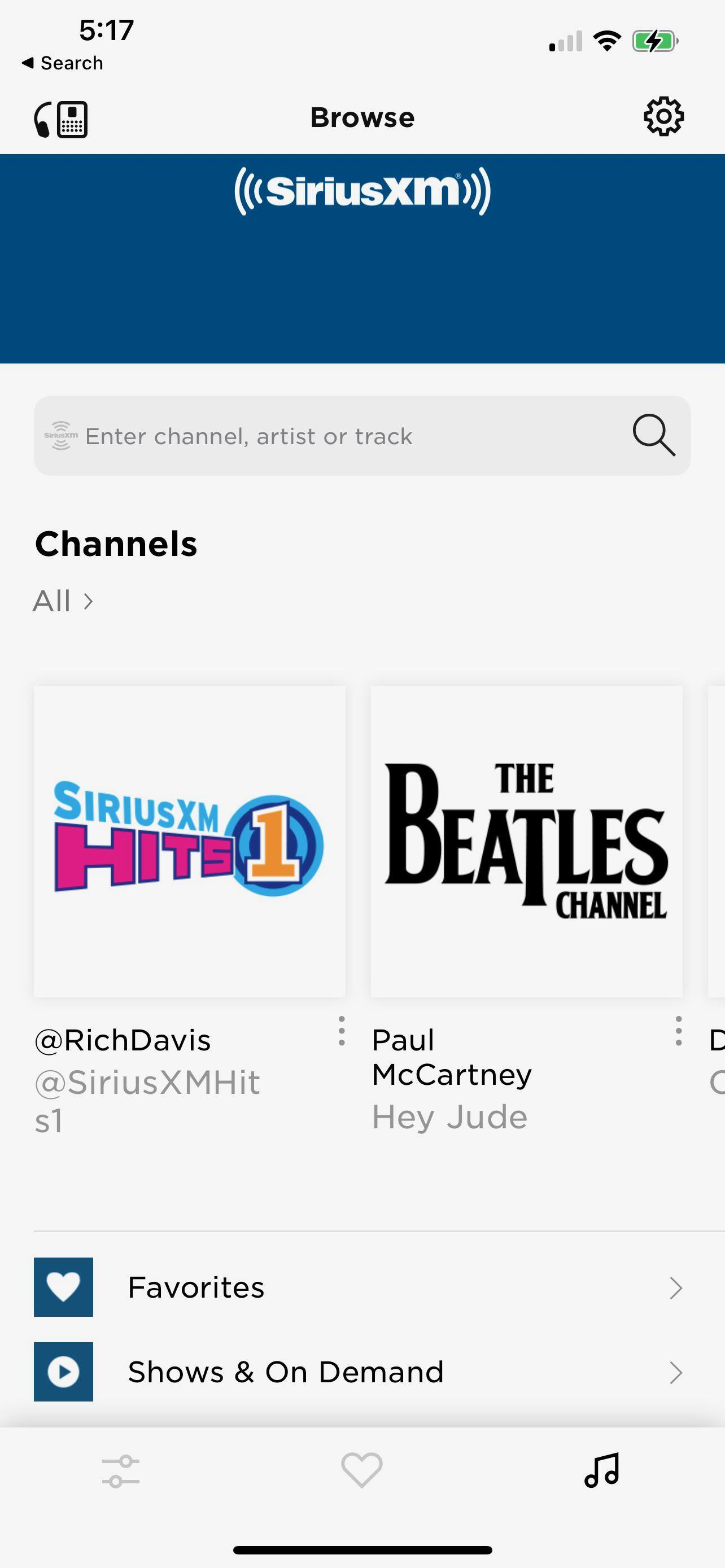Switch to the sliders settings tab
Screen dimensions: 725x1568
coord(120,1471)
